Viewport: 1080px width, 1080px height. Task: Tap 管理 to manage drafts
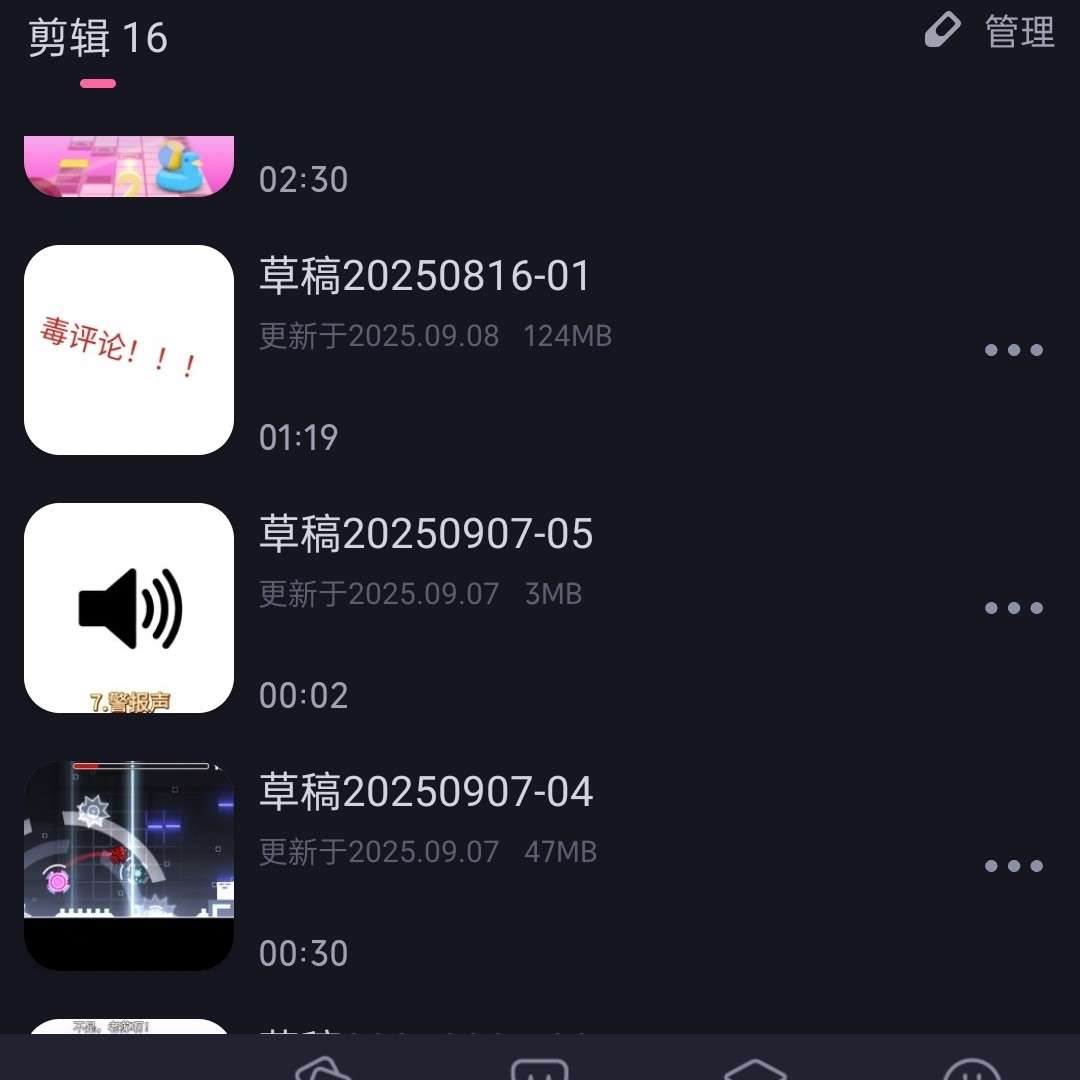[x=990, y=32]
